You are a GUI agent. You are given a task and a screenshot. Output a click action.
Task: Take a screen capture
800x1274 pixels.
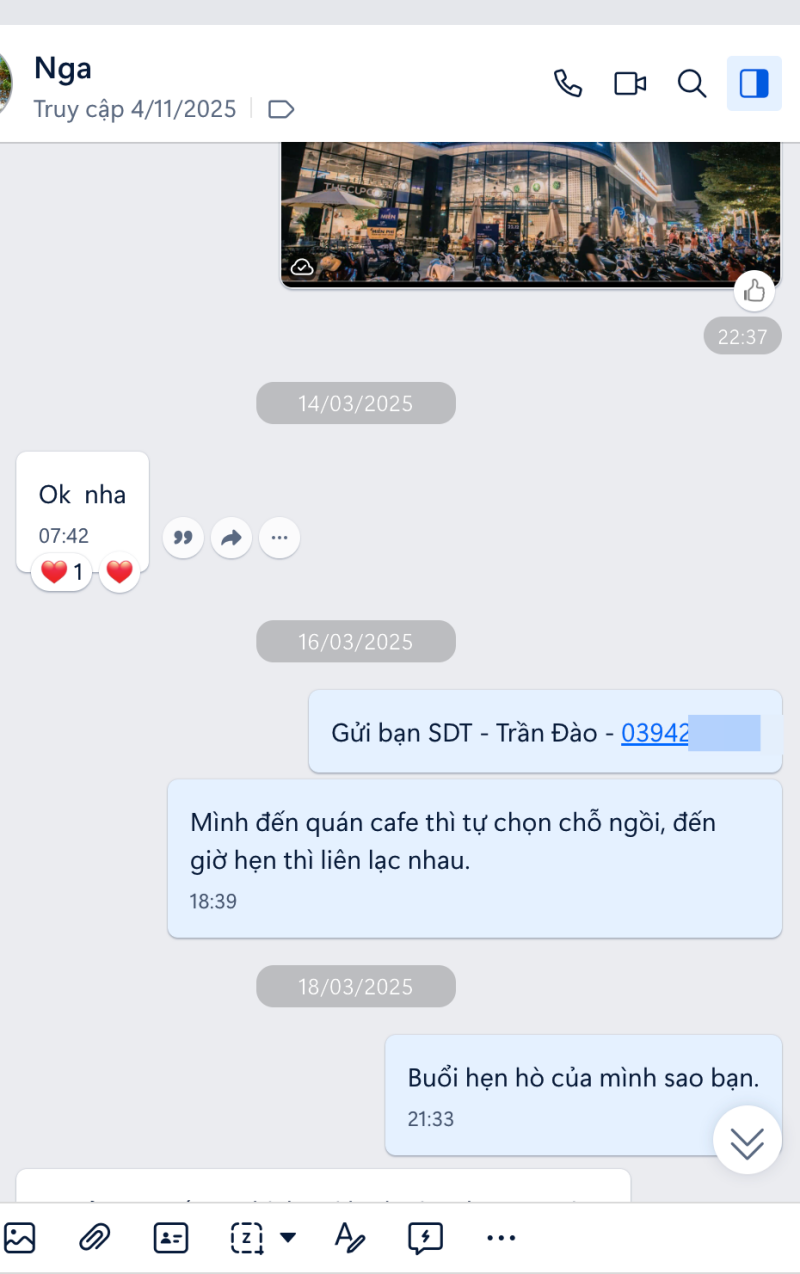click(248, 1237)
